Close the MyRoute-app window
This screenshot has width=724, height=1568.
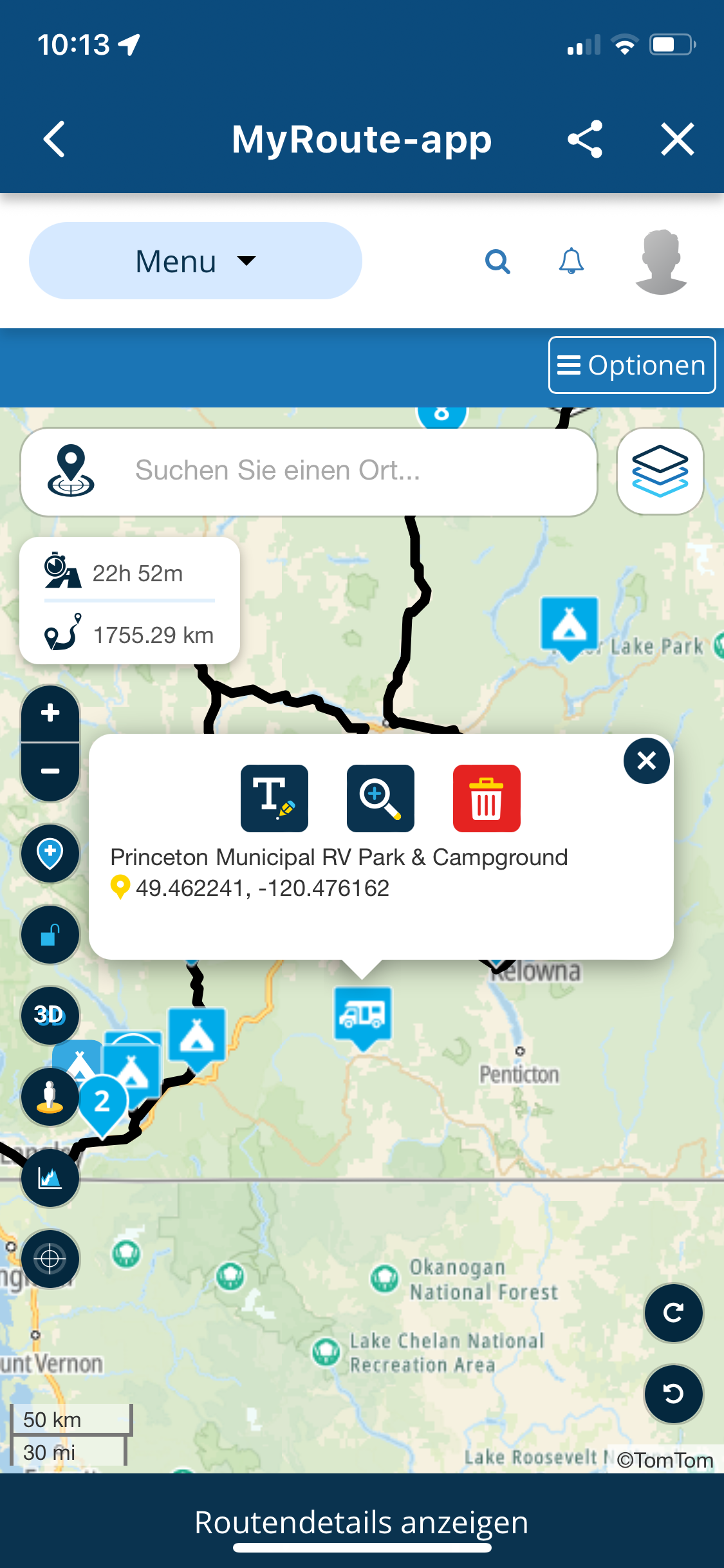pyautogui.click(x=677, y=139)
